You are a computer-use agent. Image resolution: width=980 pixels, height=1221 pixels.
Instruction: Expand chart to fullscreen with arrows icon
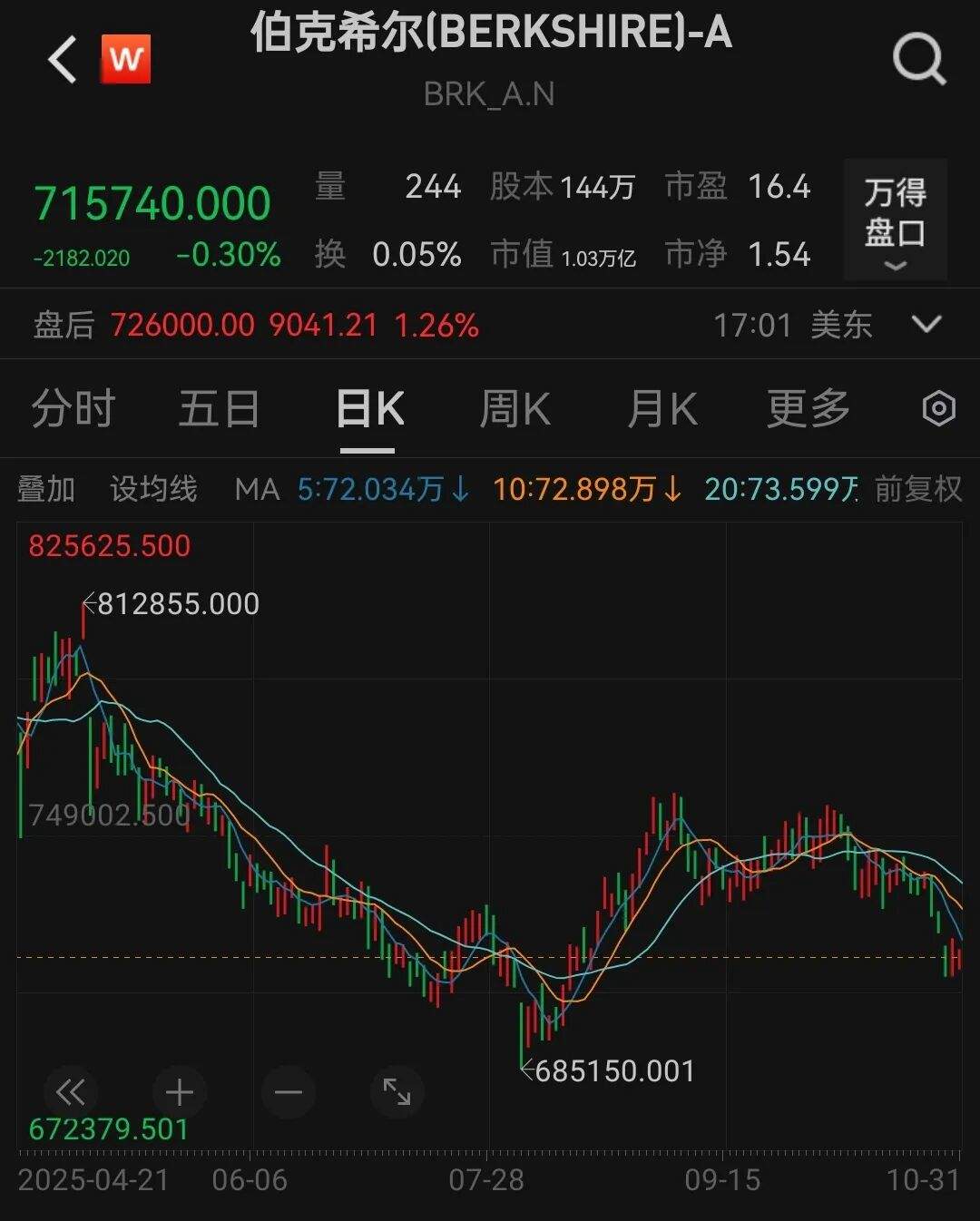pyautogui.click(x=397, y=1093)
